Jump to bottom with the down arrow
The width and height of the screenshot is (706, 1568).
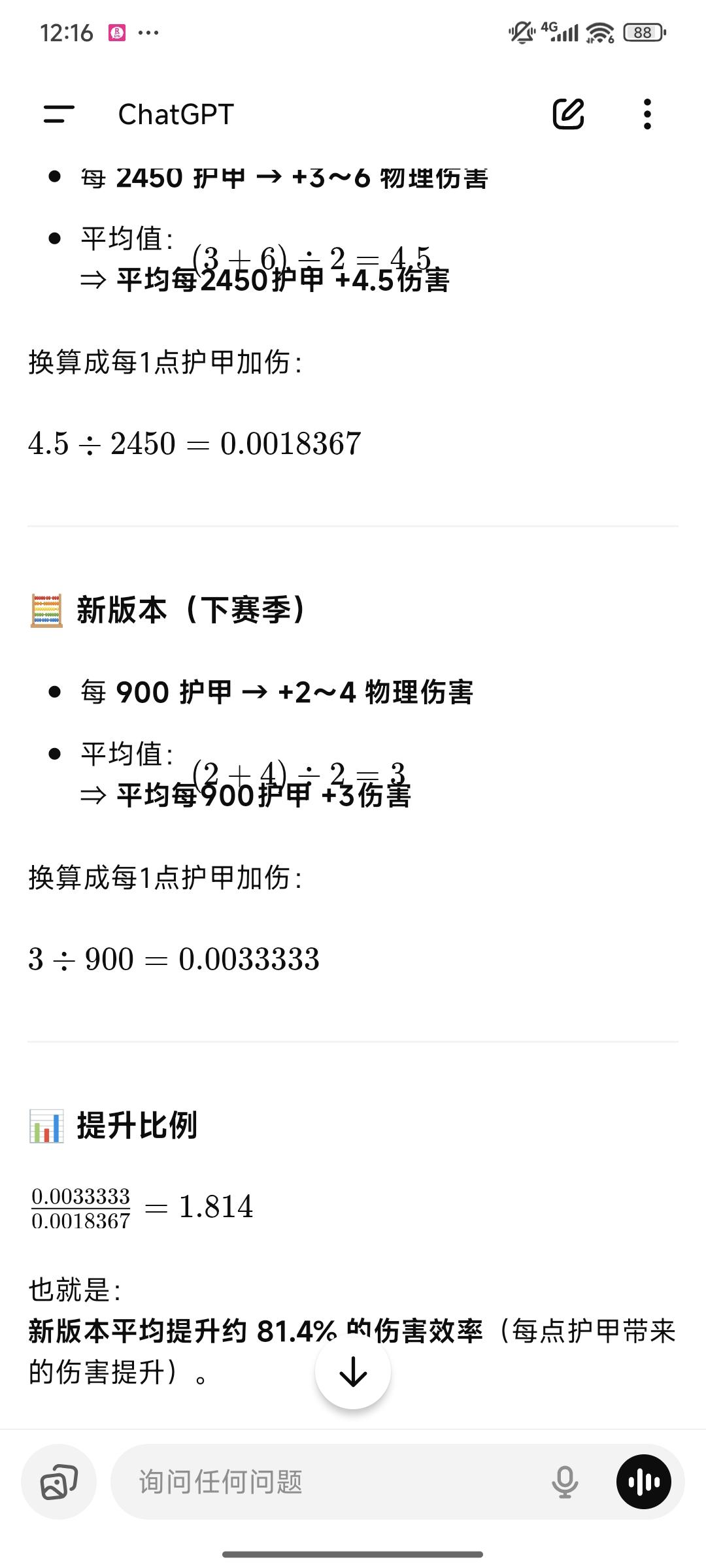click(x=353, y=1371)
